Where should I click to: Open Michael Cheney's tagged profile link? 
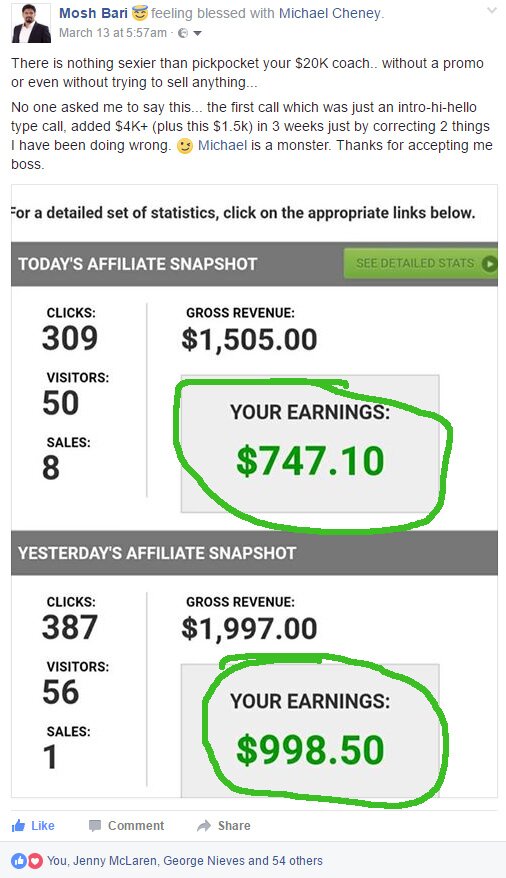point(330,13)
